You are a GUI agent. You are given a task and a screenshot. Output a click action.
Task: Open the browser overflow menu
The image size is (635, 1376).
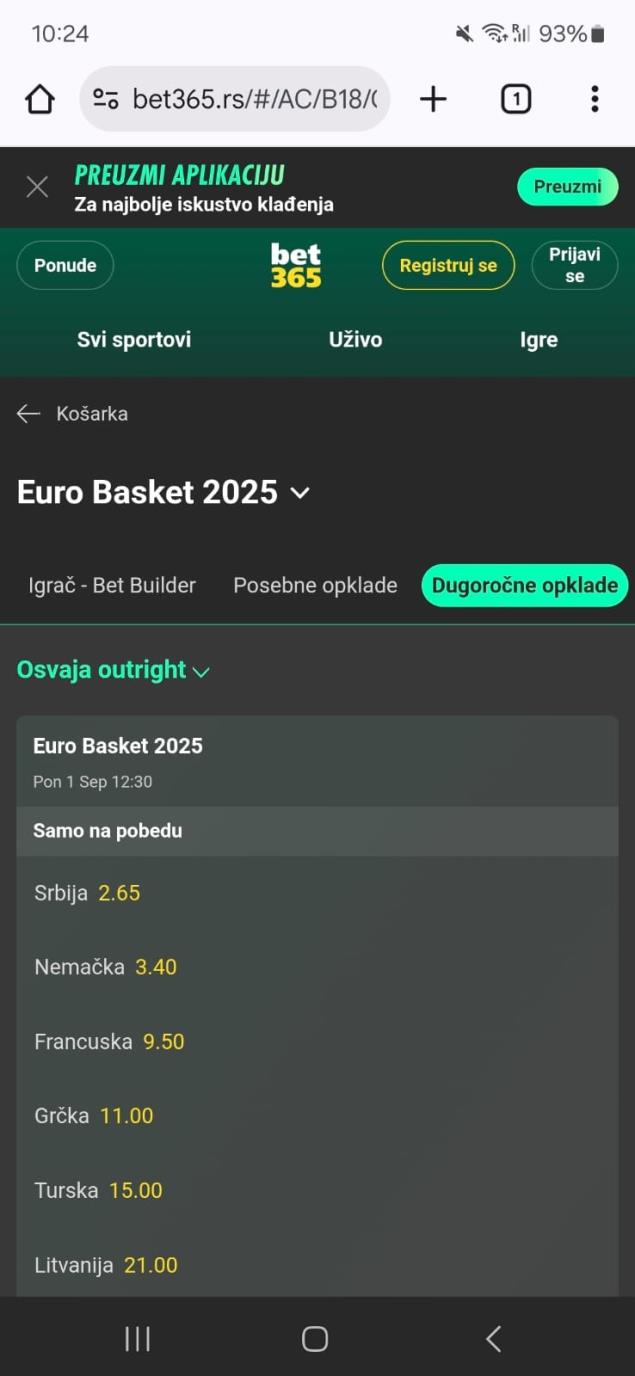[594, 99]
